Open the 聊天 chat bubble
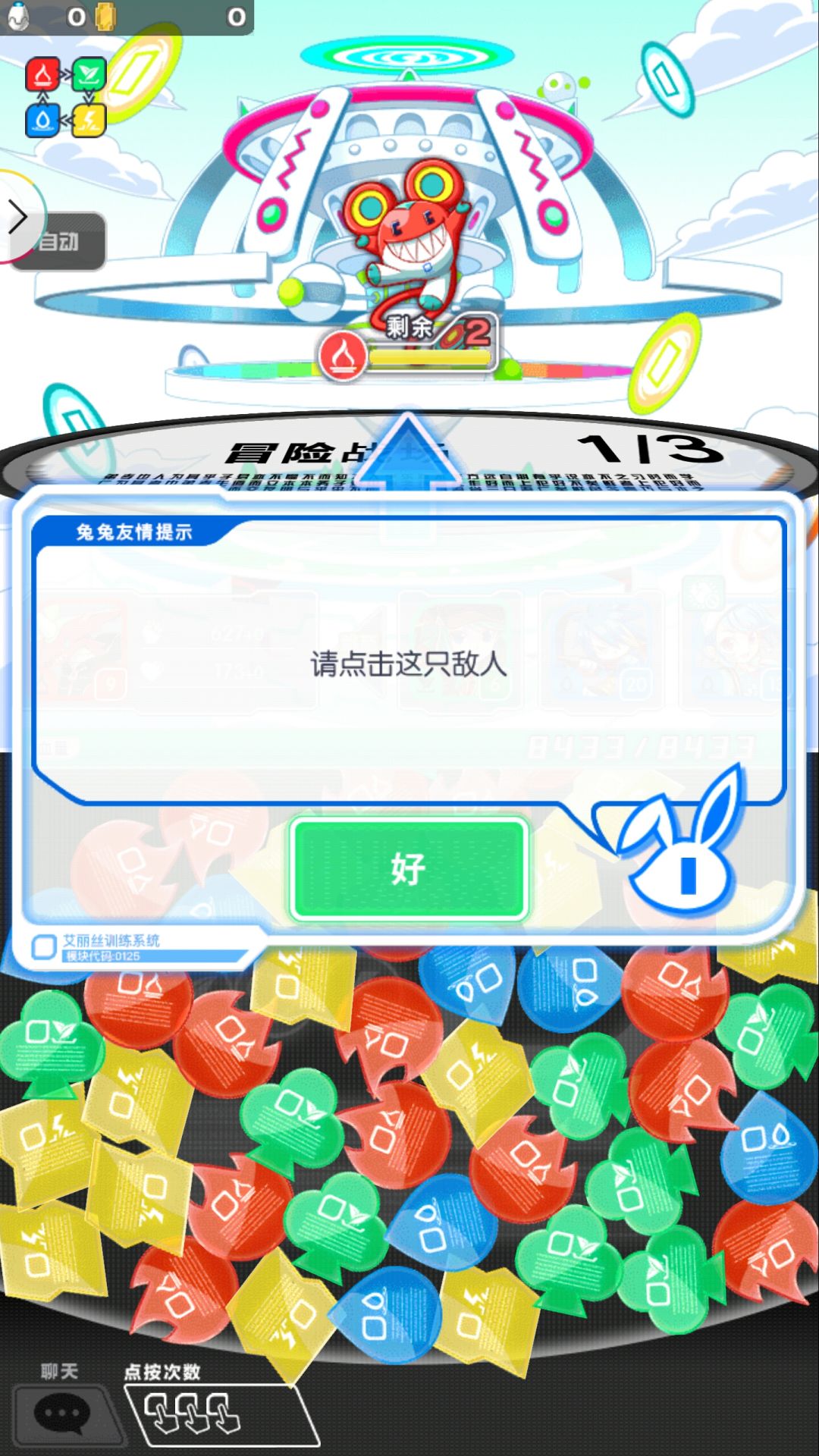This screenshot has height=1456, width=819. point(62,1413)
